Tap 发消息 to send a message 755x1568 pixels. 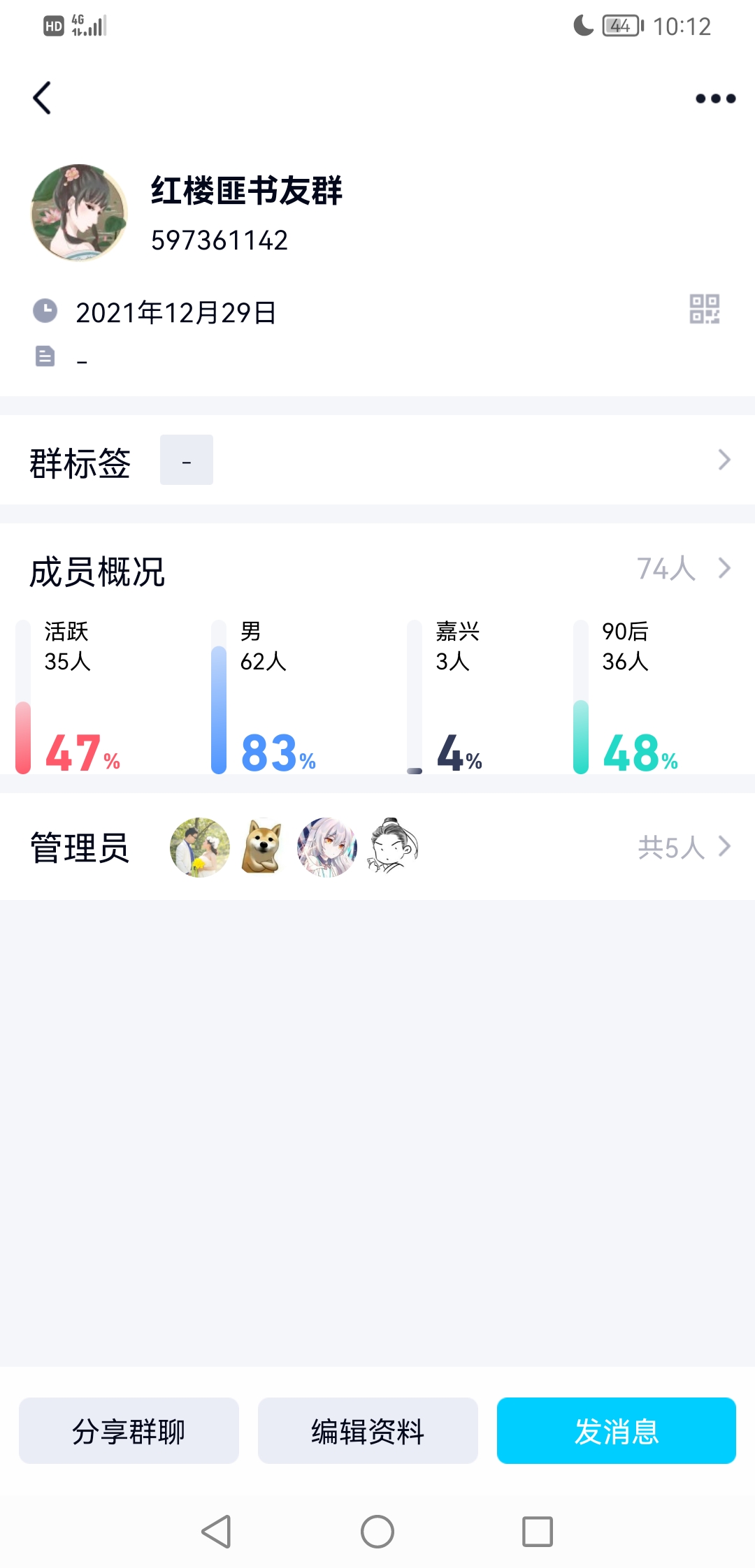pyautogui.click(x=617, y=1430)
